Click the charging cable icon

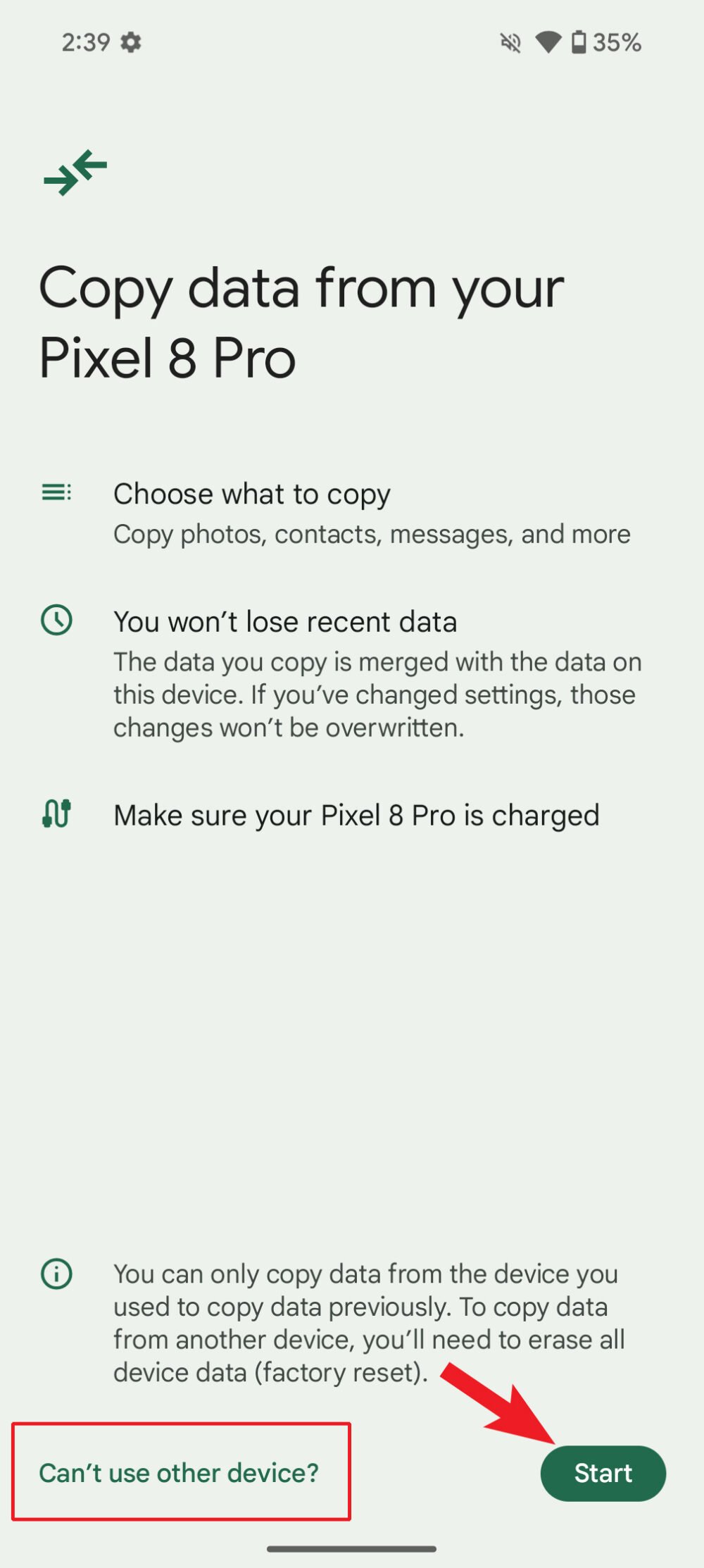56,814
